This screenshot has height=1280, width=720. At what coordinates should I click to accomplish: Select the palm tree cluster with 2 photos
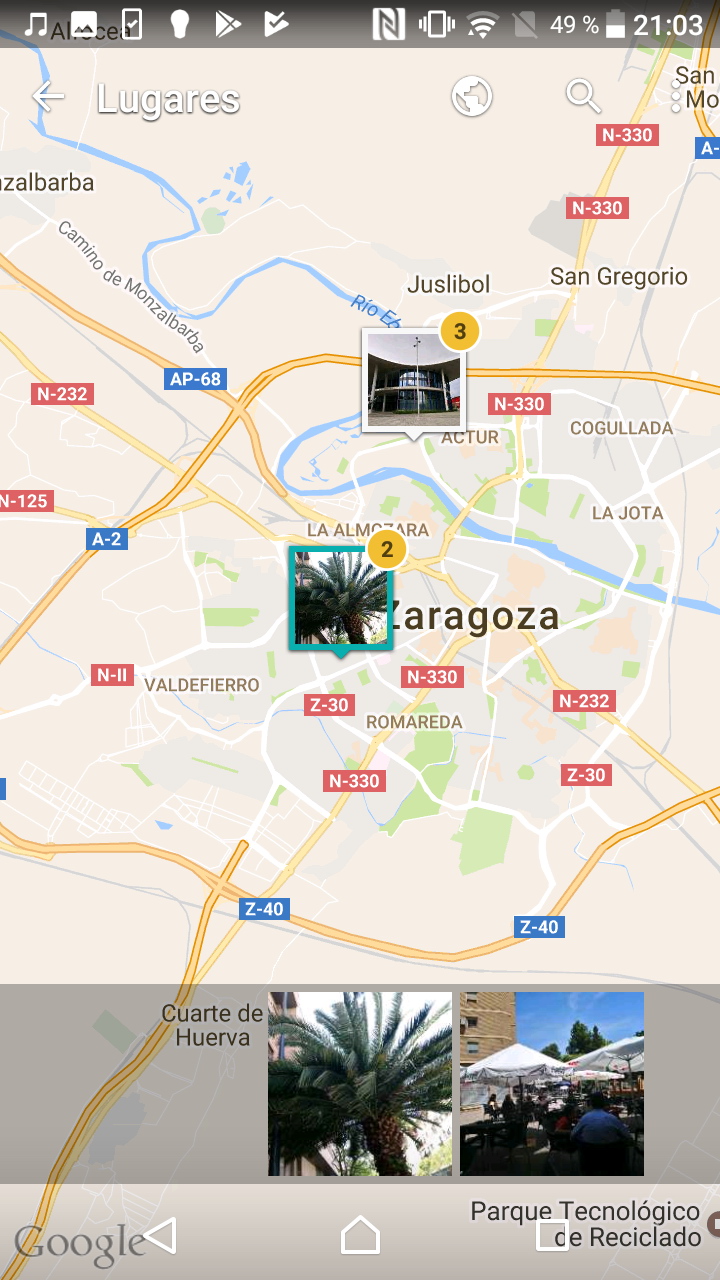click(340, 598)
